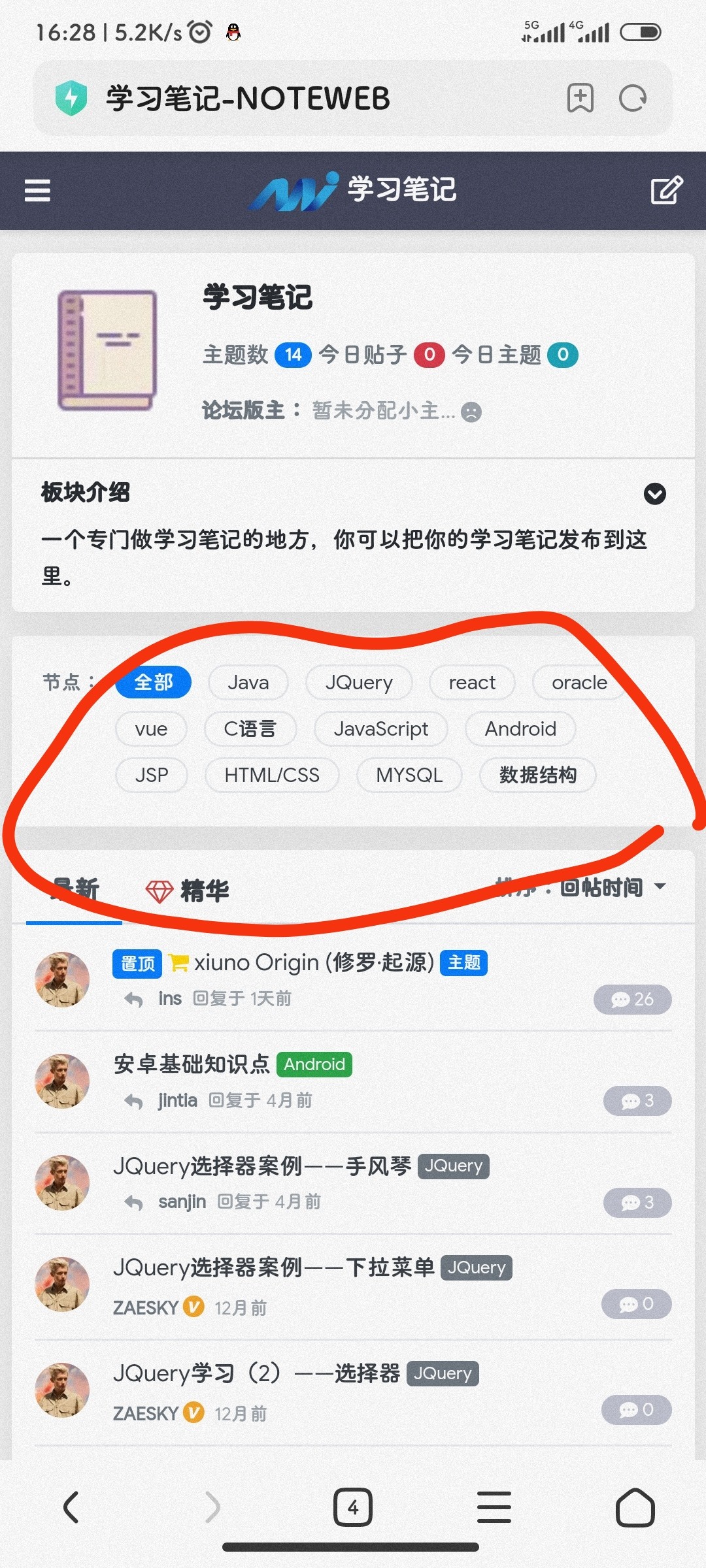Open browser tabs switcher showing 4
Image resolution: width=706 pixels, height=1568 pixels.
[353, 1507]
